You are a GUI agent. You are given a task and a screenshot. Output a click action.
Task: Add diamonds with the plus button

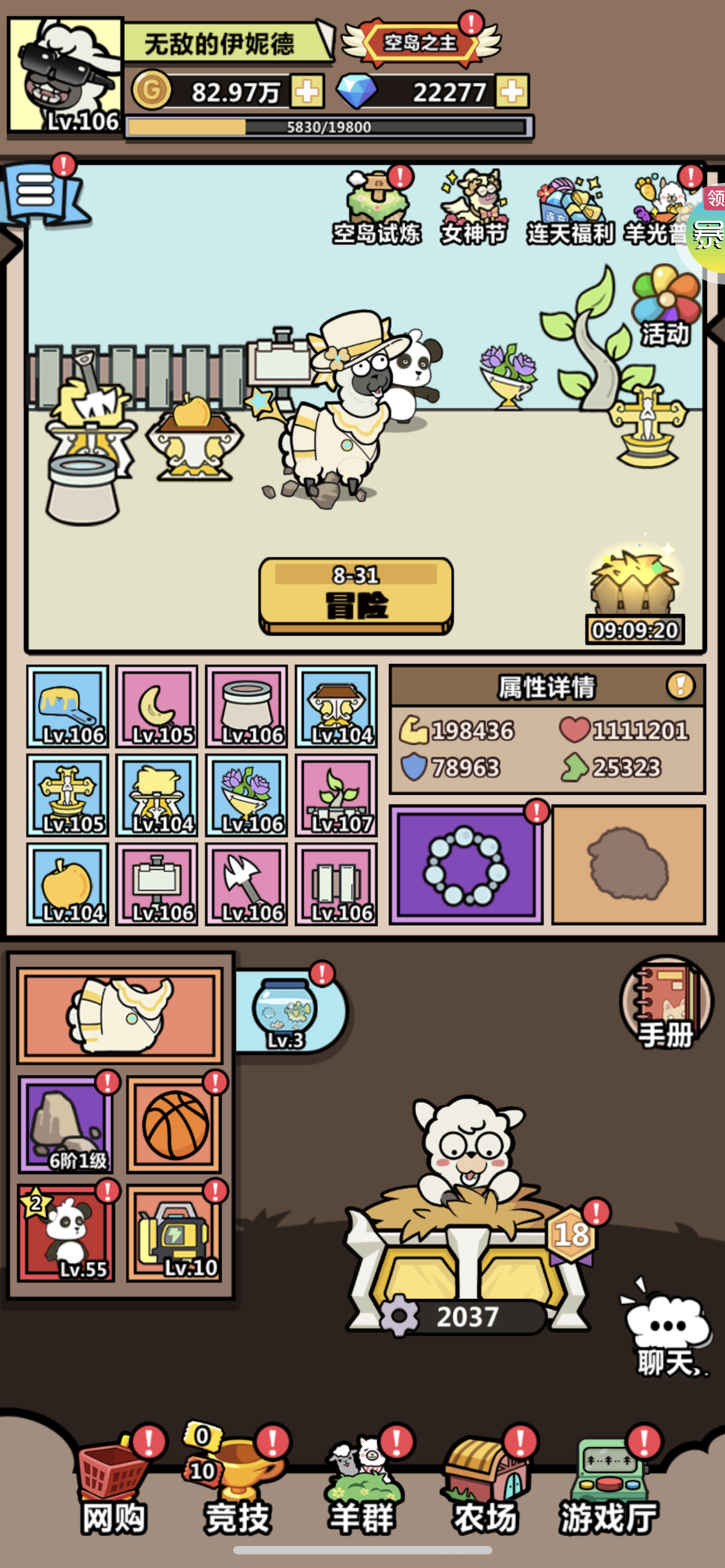point(512,92)
